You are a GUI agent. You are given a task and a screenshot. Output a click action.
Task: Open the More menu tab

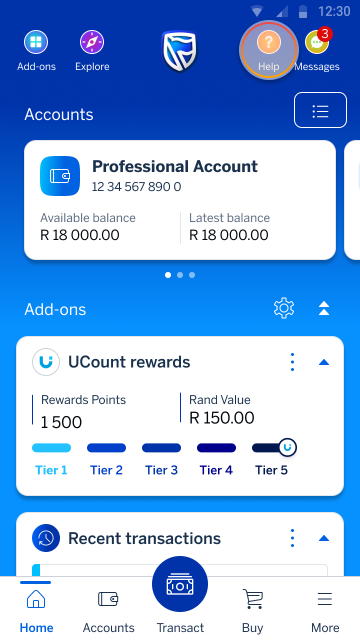pyautogui.click(x=324, y=610)
